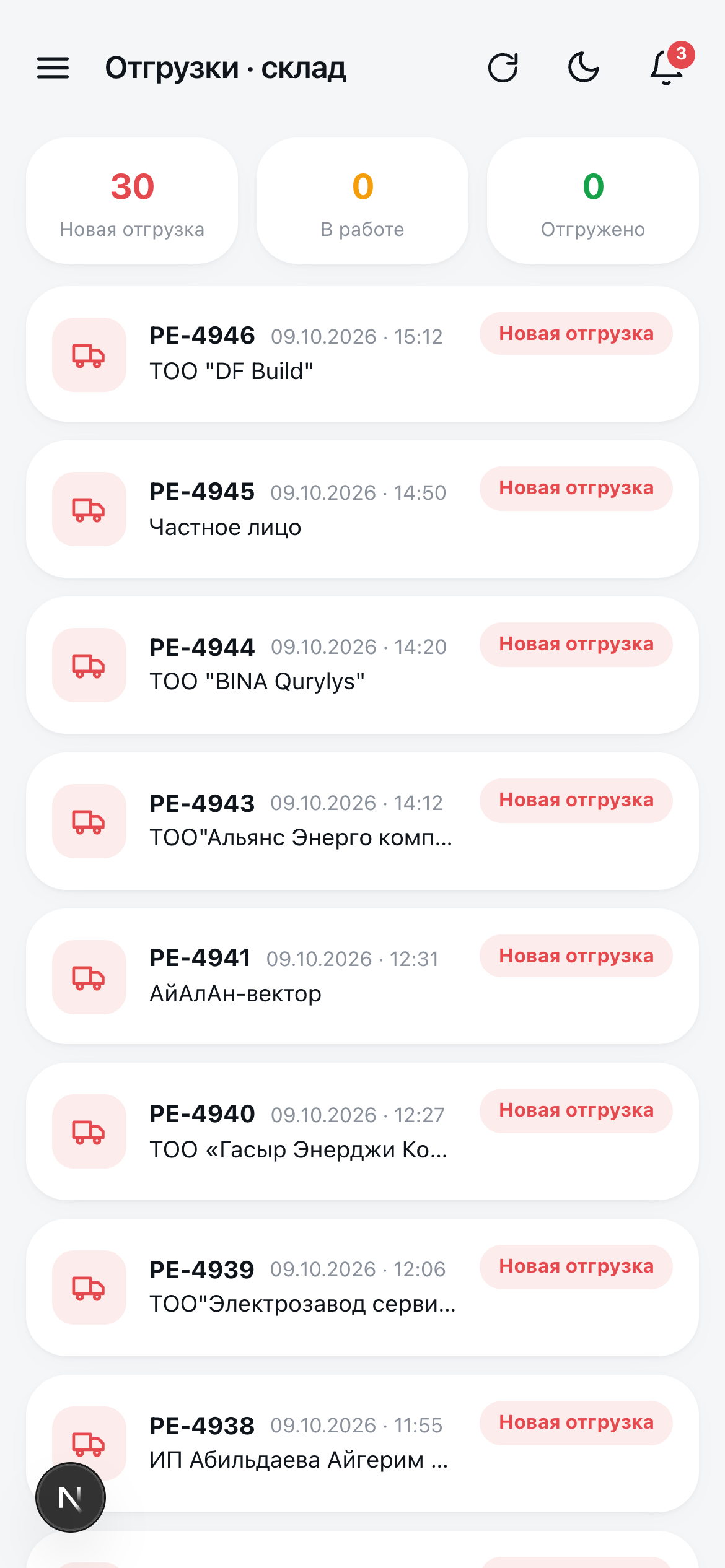Viewport: 725px width, 1568px height.
Task: Open shipment PE-4944 BINA Qurylys
Action: [x=362, y=665]
